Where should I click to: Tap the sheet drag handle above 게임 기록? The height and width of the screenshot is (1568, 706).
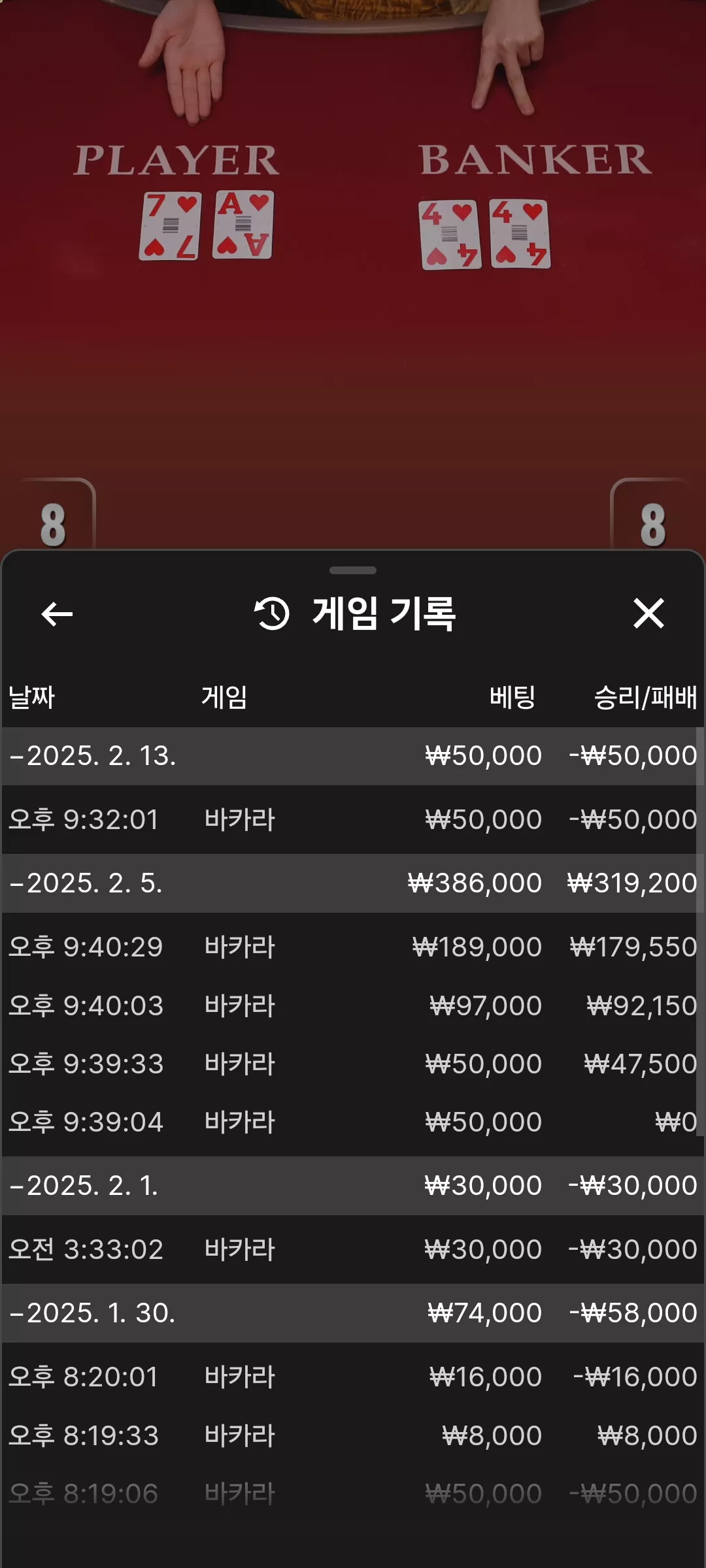(353, 570)
